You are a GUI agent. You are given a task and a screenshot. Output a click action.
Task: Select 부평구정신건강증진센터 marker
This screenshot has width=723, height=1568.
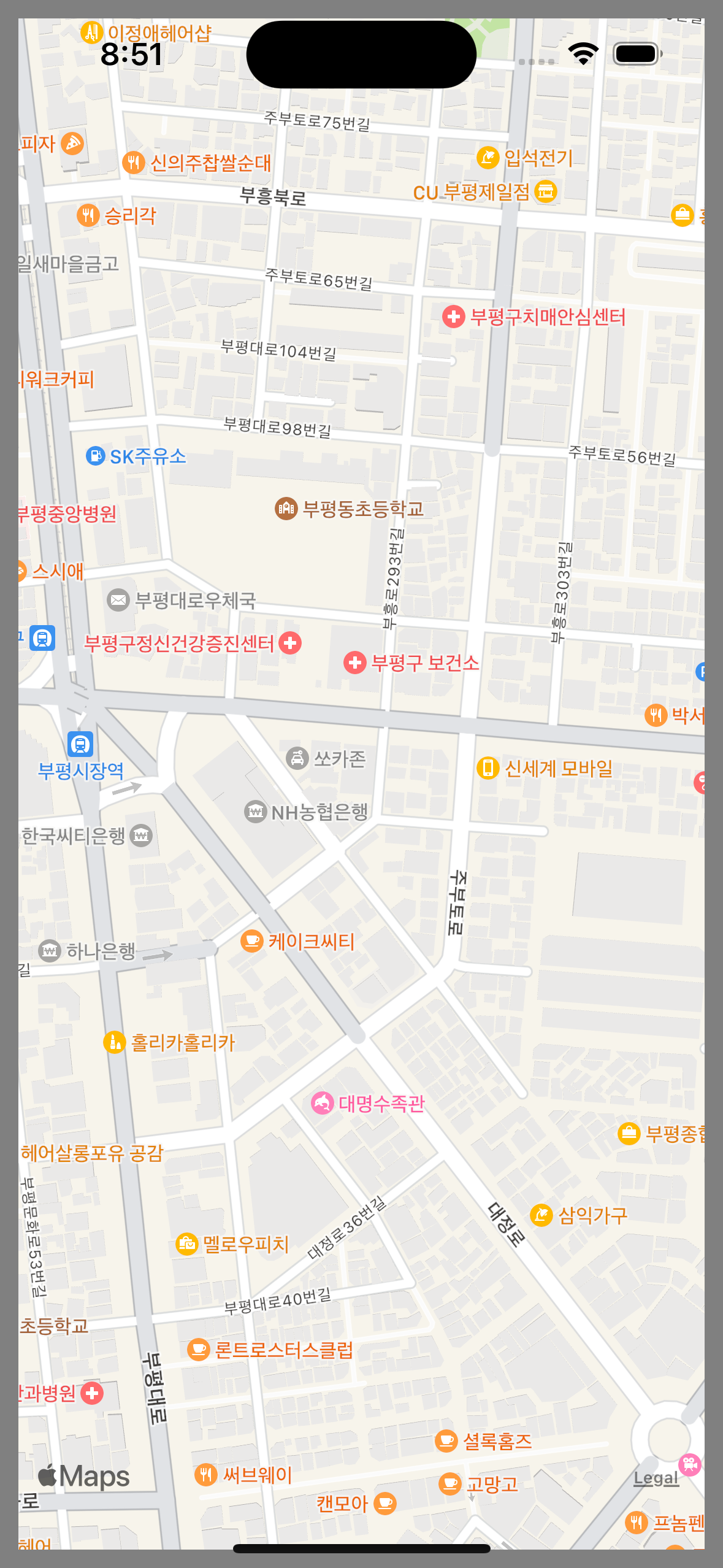point(290,643)
